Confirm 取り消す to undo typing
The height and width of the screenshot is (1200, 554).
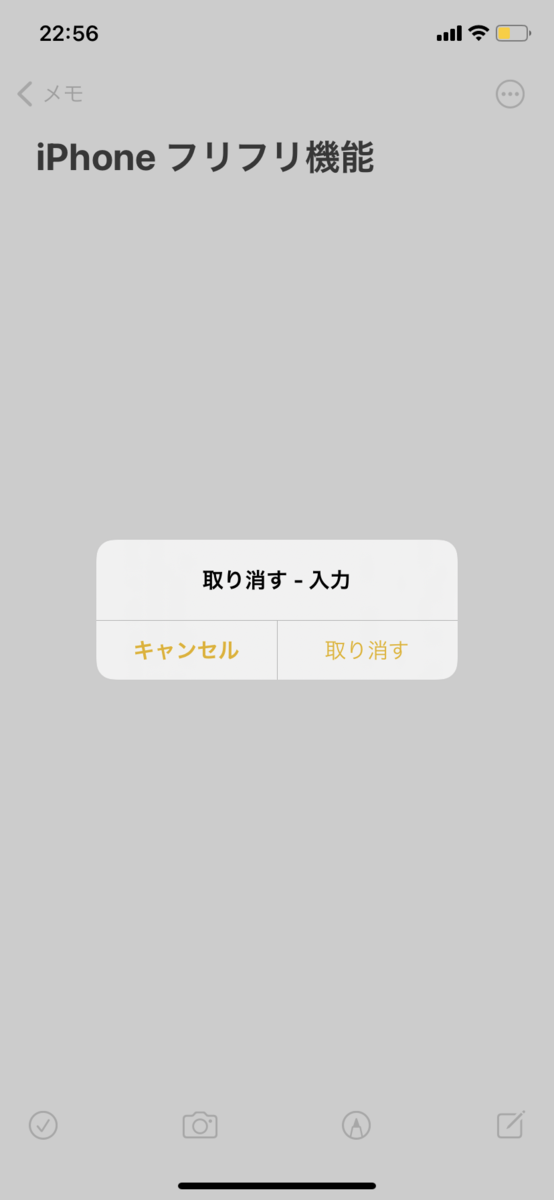367,650
